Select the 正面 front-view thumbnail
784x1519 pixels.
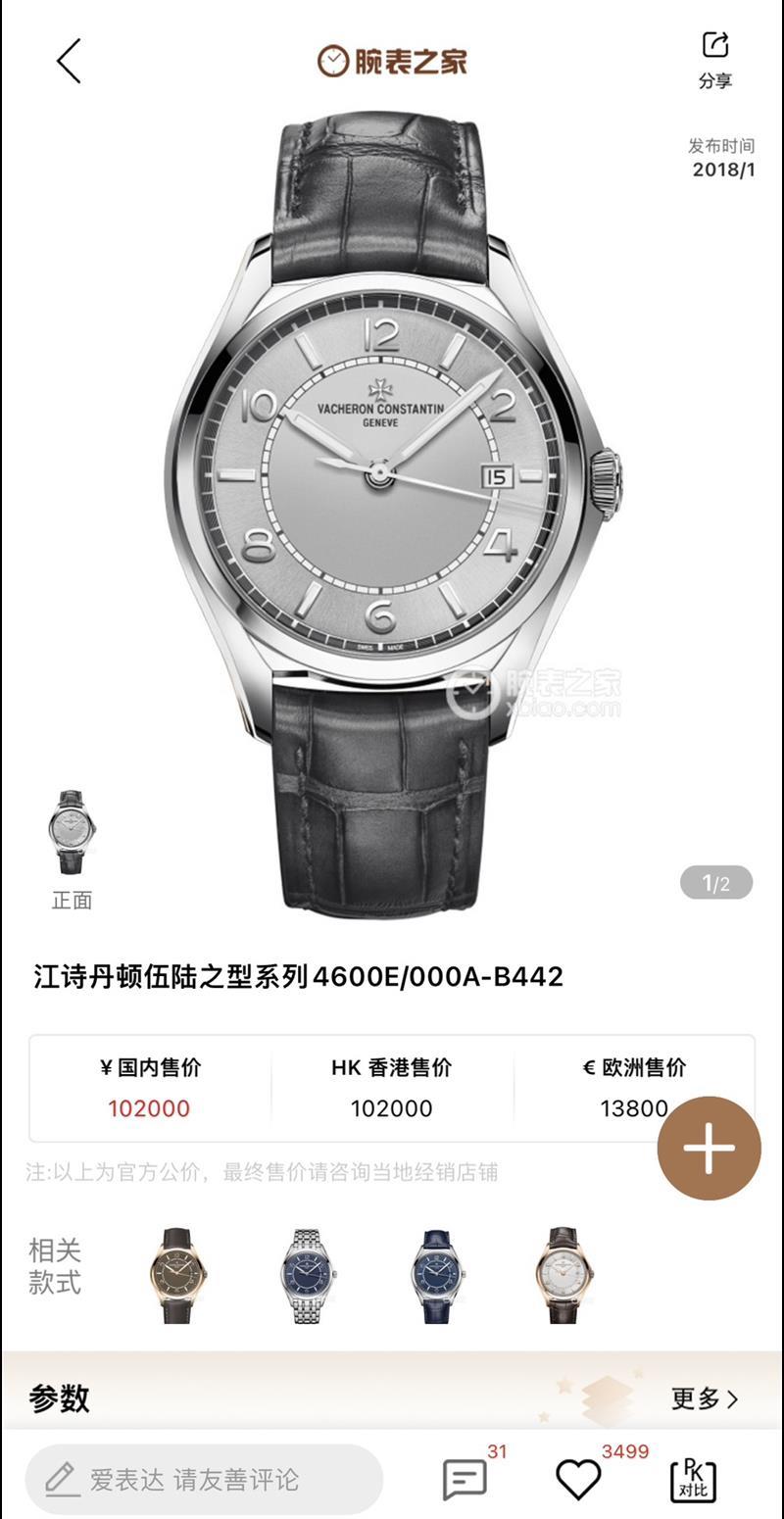tap(71, 833)
